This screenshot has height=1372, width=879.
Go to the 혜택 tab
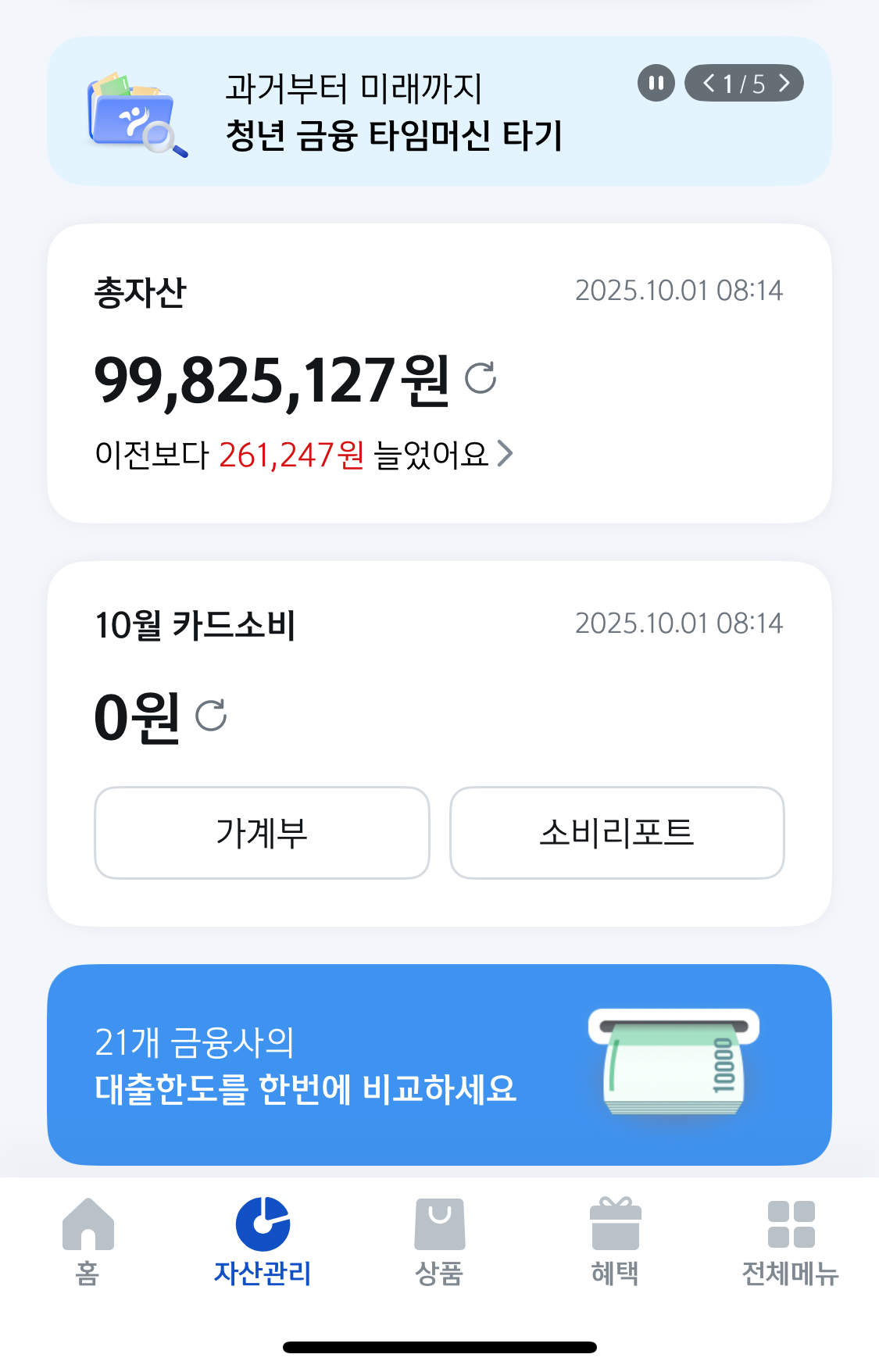(x=615, y=1242)
